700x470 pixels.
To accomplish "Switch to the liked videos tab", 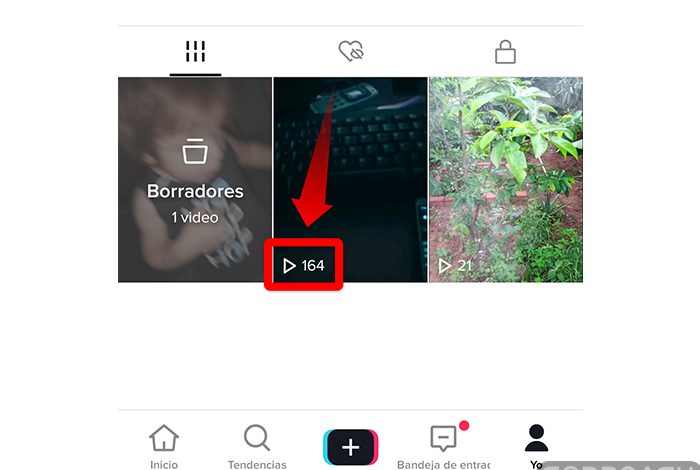I will tap(350, 52).
